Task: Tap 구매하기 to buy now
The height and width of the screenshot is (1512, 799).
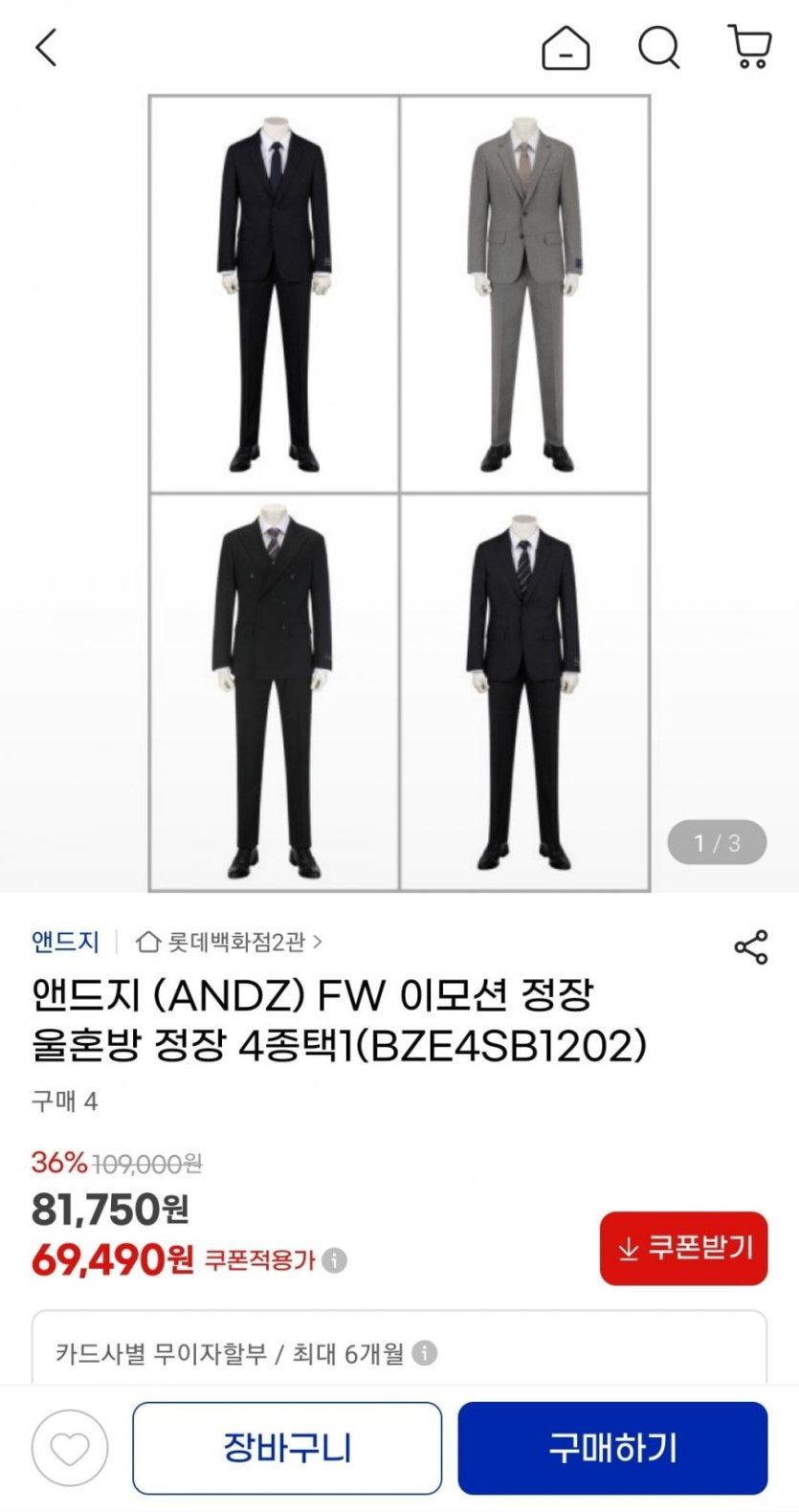Action: [x=612, y=1448]
